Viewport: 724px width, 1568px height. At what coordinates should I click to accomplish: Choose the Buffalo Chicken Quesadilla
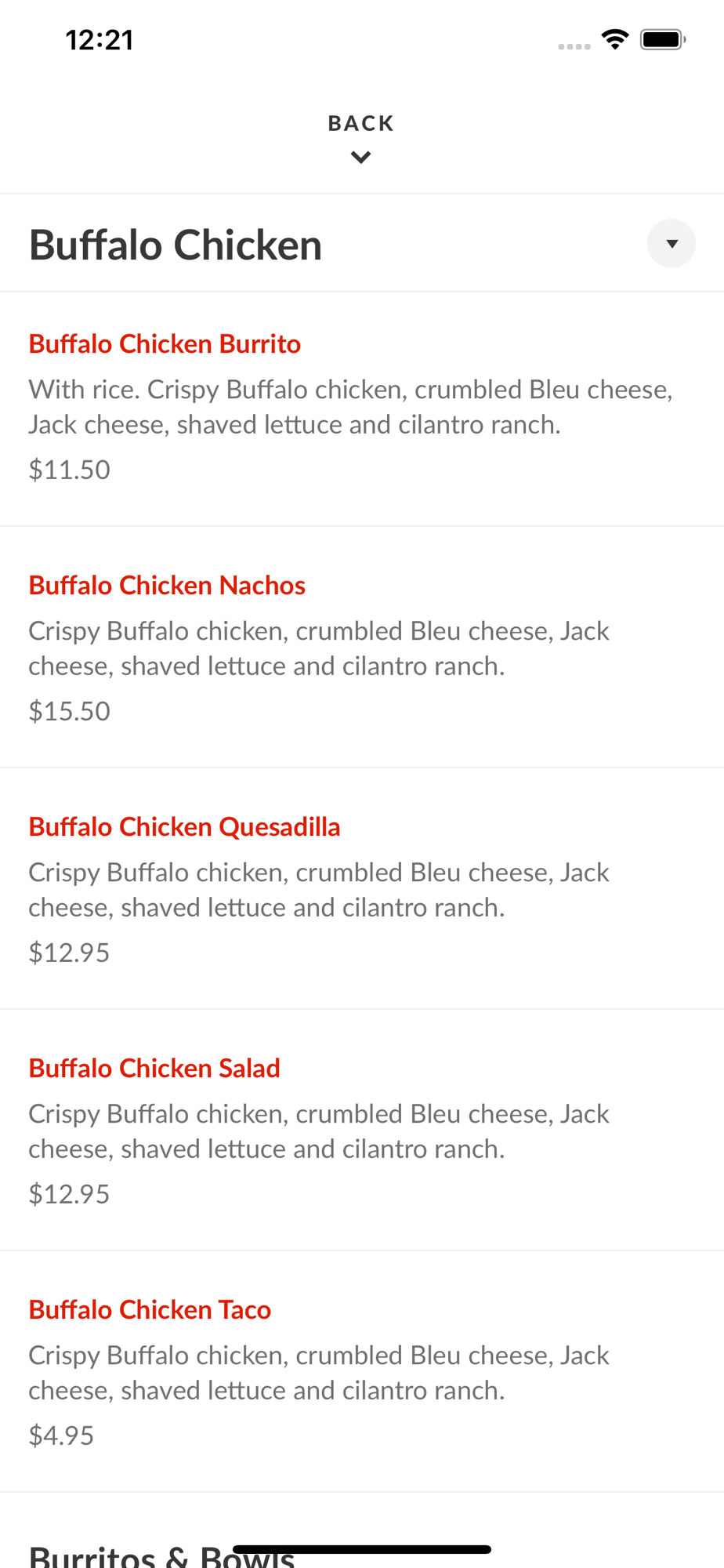[362, 888]
